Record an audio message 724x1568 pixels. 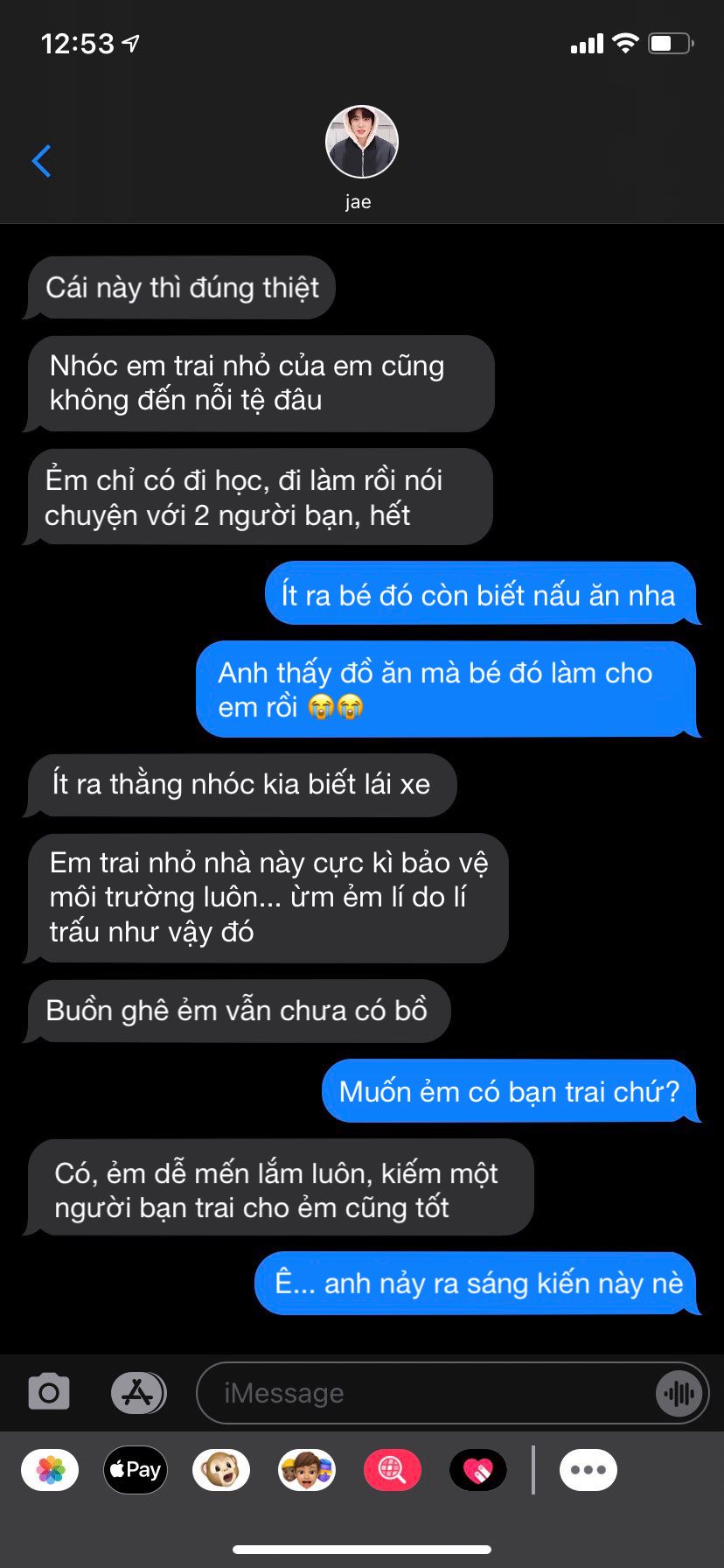(x=679, y=1392)
